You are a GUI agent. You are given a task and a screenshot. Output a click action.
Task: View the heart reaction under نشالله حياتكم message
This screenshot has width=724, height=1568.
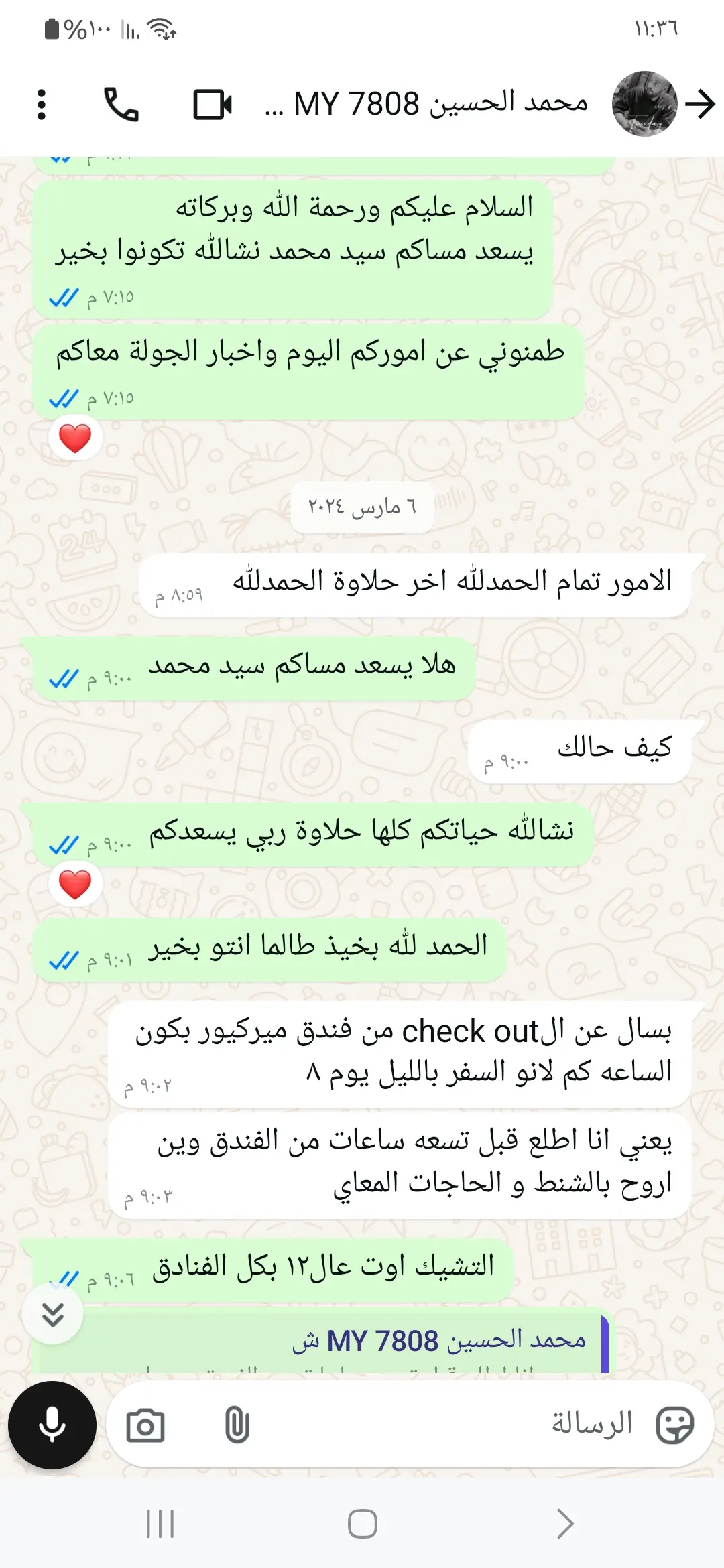coord(75,885)
